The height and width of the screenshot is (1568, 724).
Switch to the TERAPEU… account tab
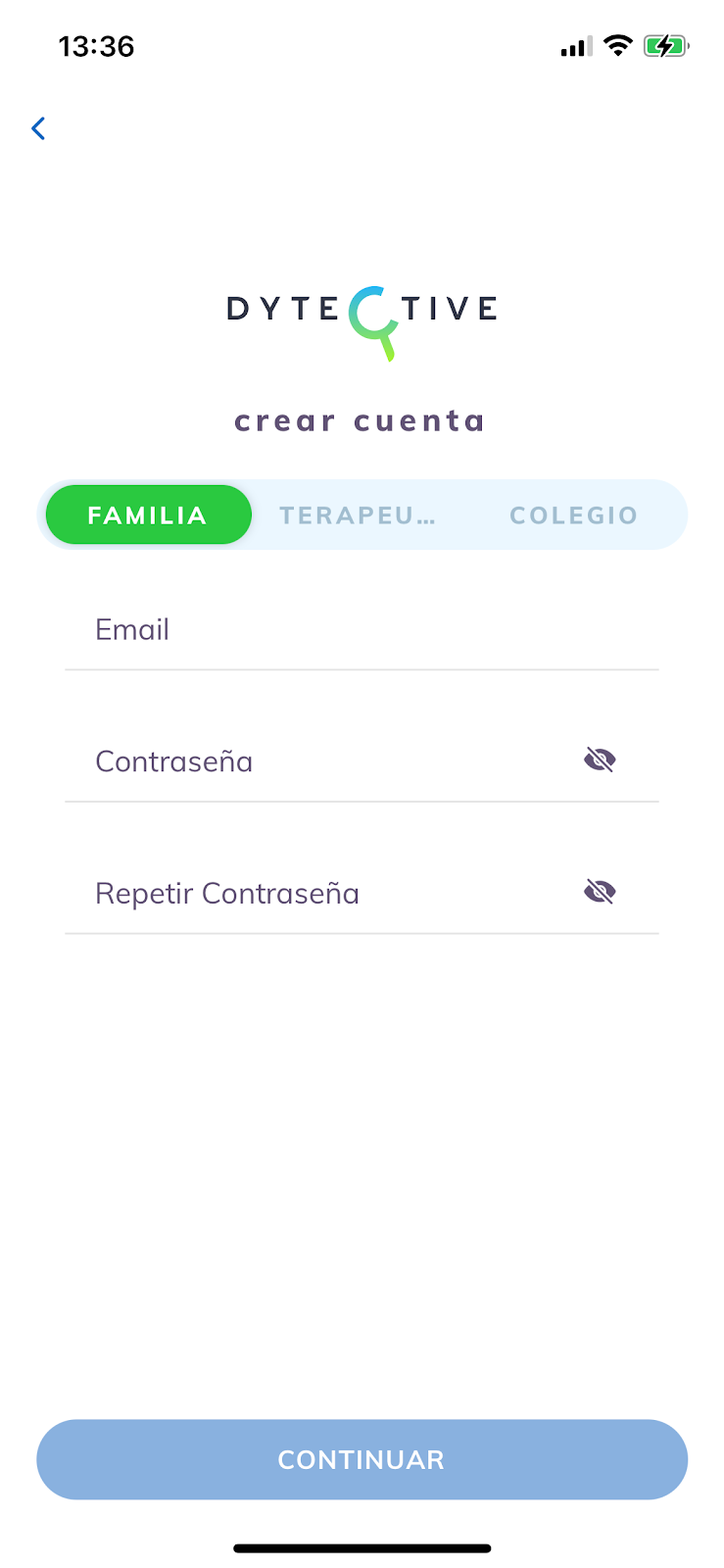(358, 514)
